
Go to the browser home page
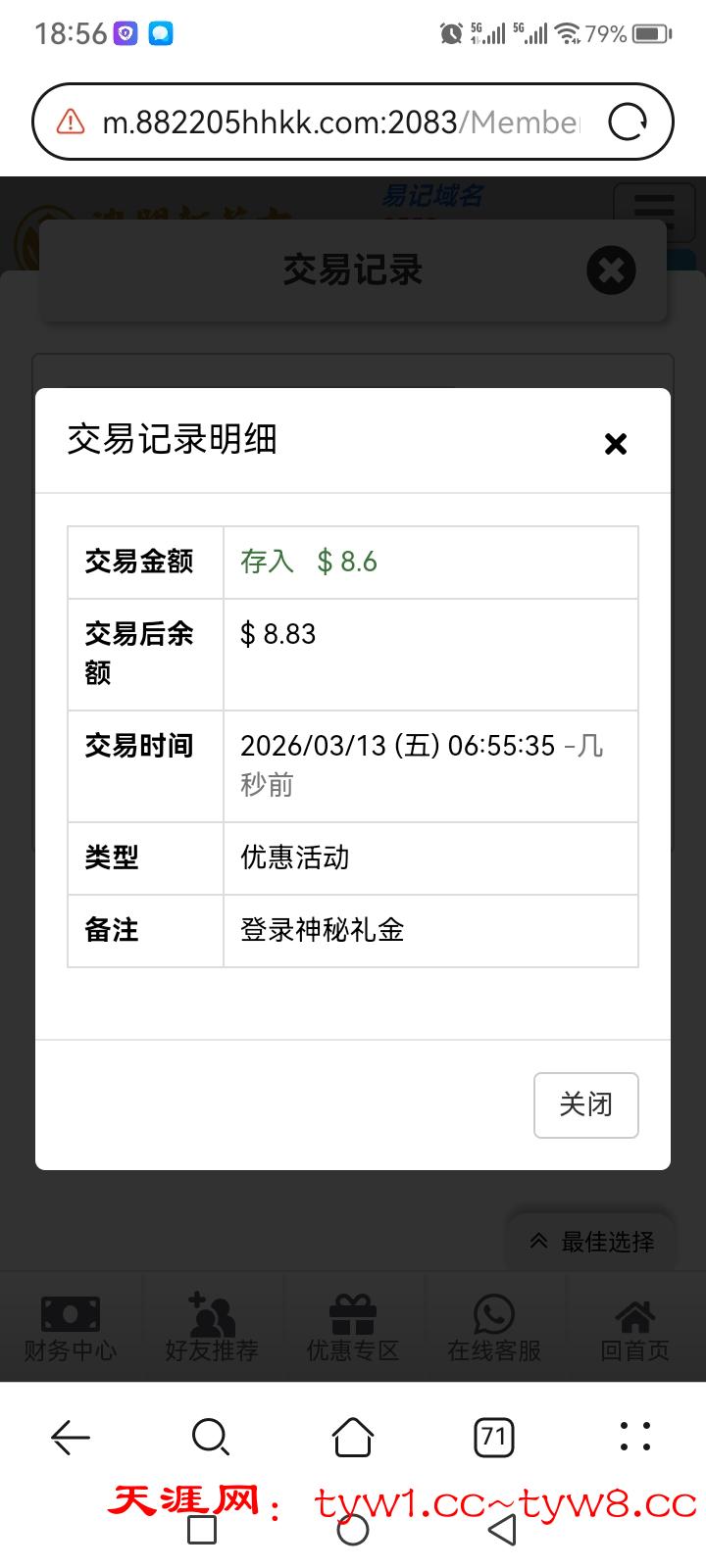353,1438
